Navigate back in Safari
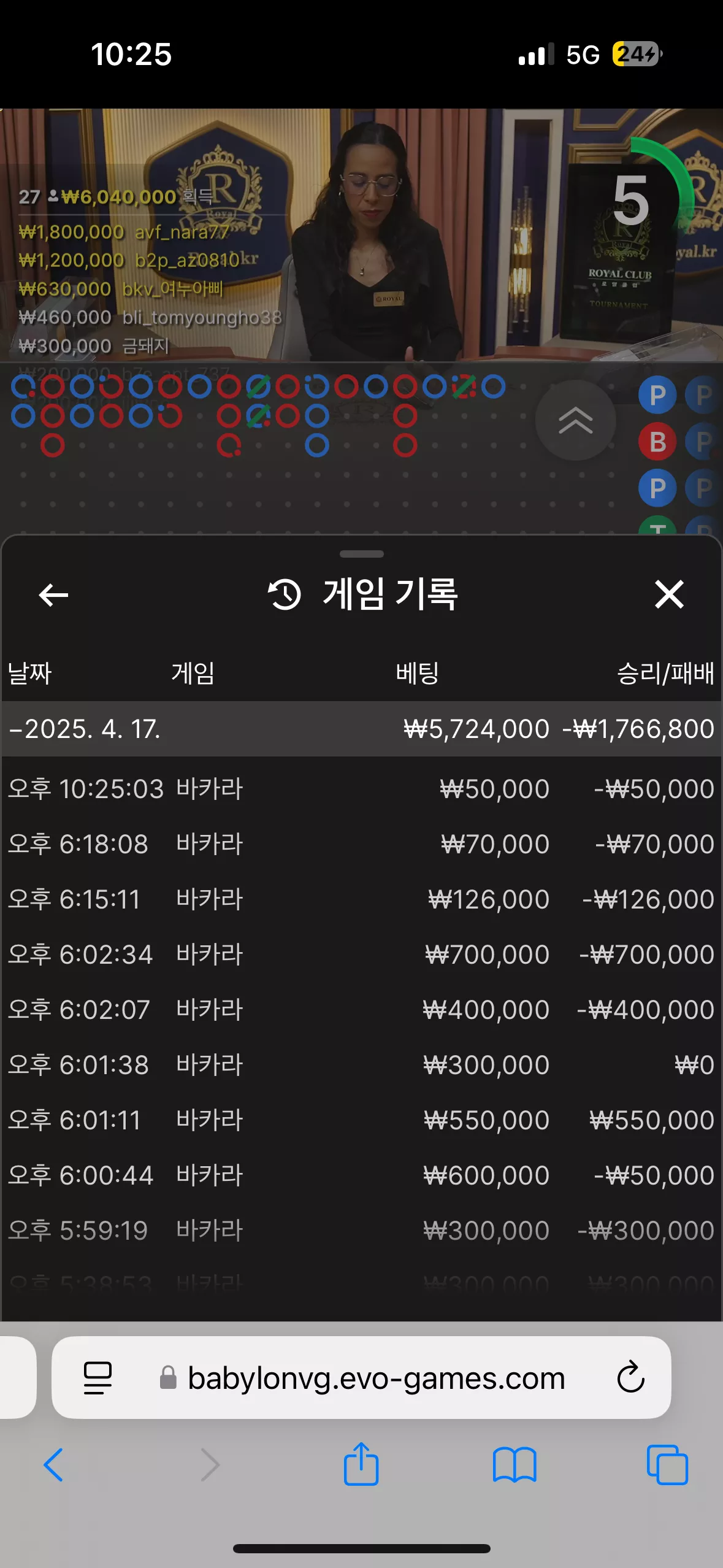723x1568 pixels. (53, 1465)
